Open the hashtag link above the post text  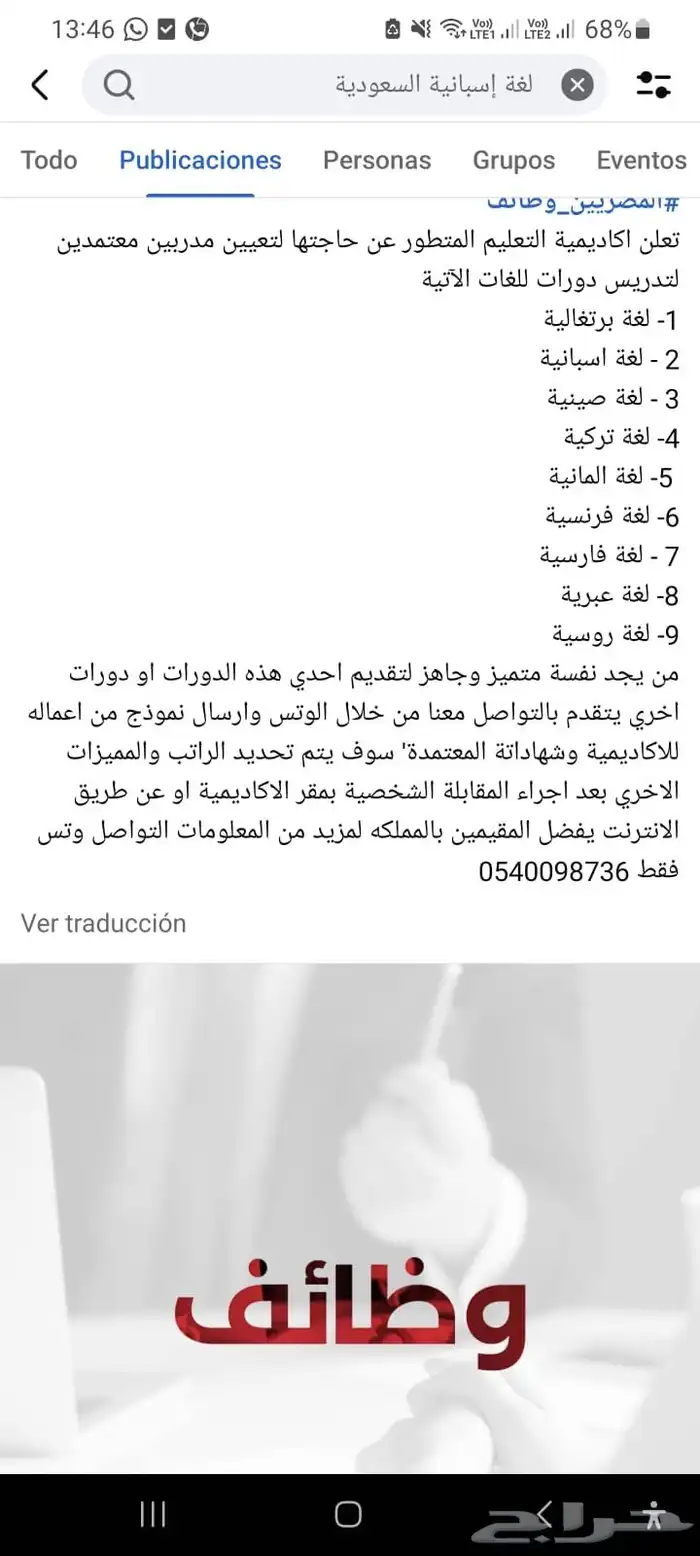(x=583, y=203)
